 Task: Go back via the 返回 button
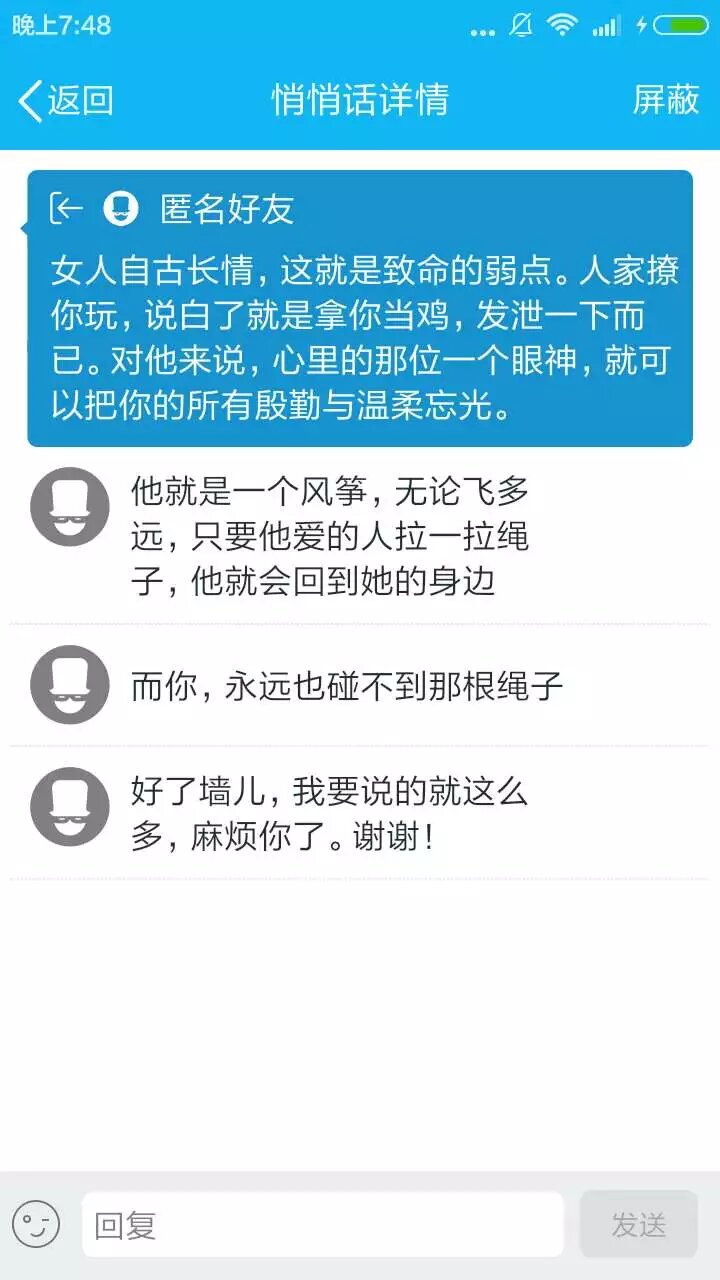click(66, 100)
